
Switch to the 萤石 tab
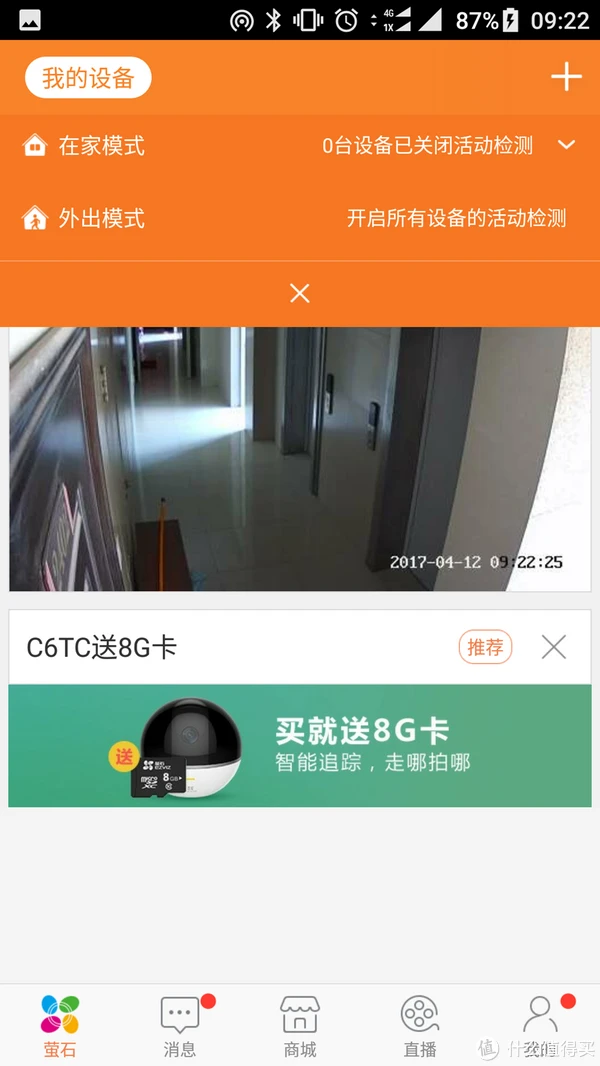[60, 1025]
